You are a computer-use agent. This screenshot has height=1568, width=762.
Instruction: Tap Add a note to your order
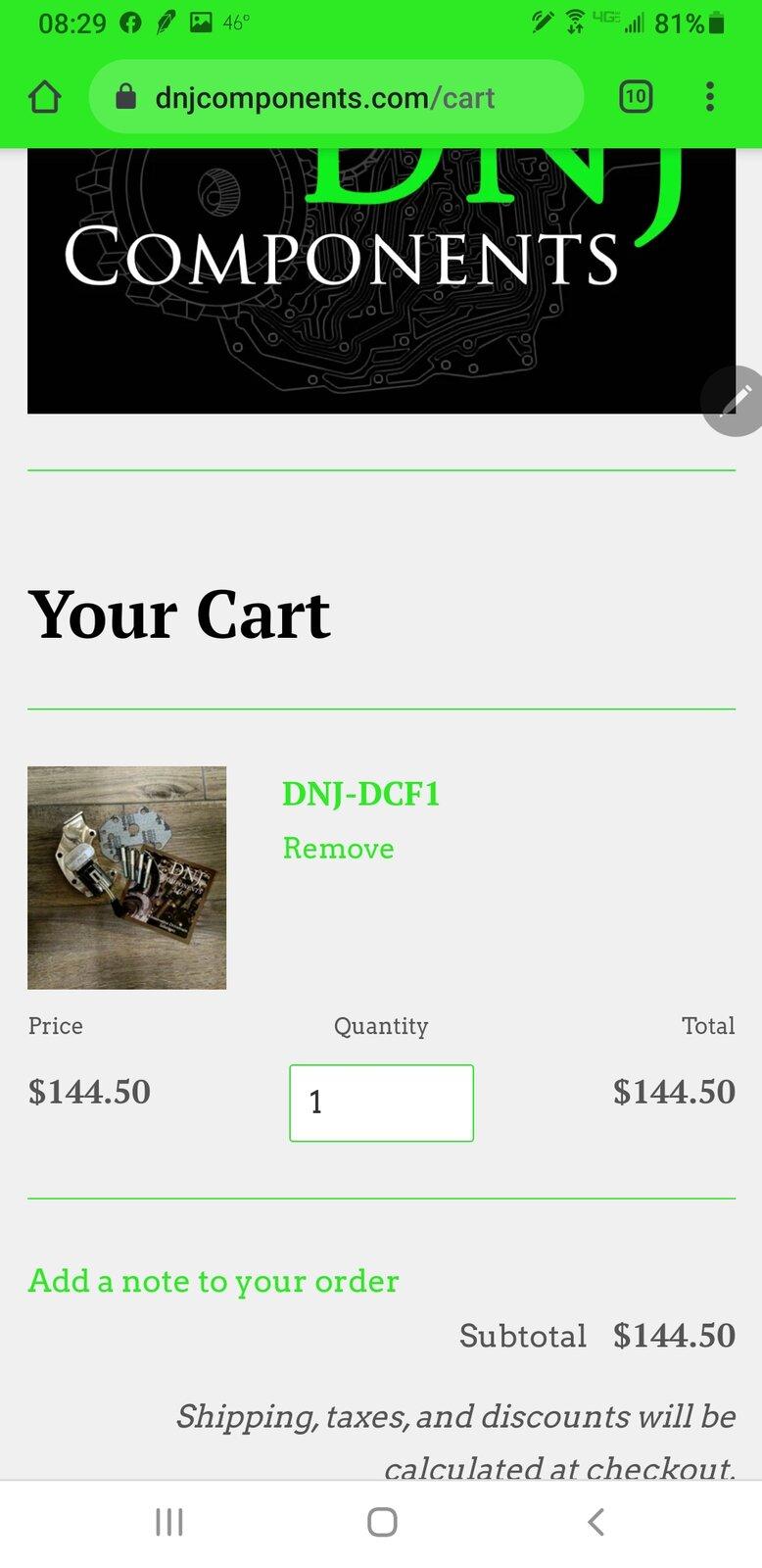[x=214, y=1281]
